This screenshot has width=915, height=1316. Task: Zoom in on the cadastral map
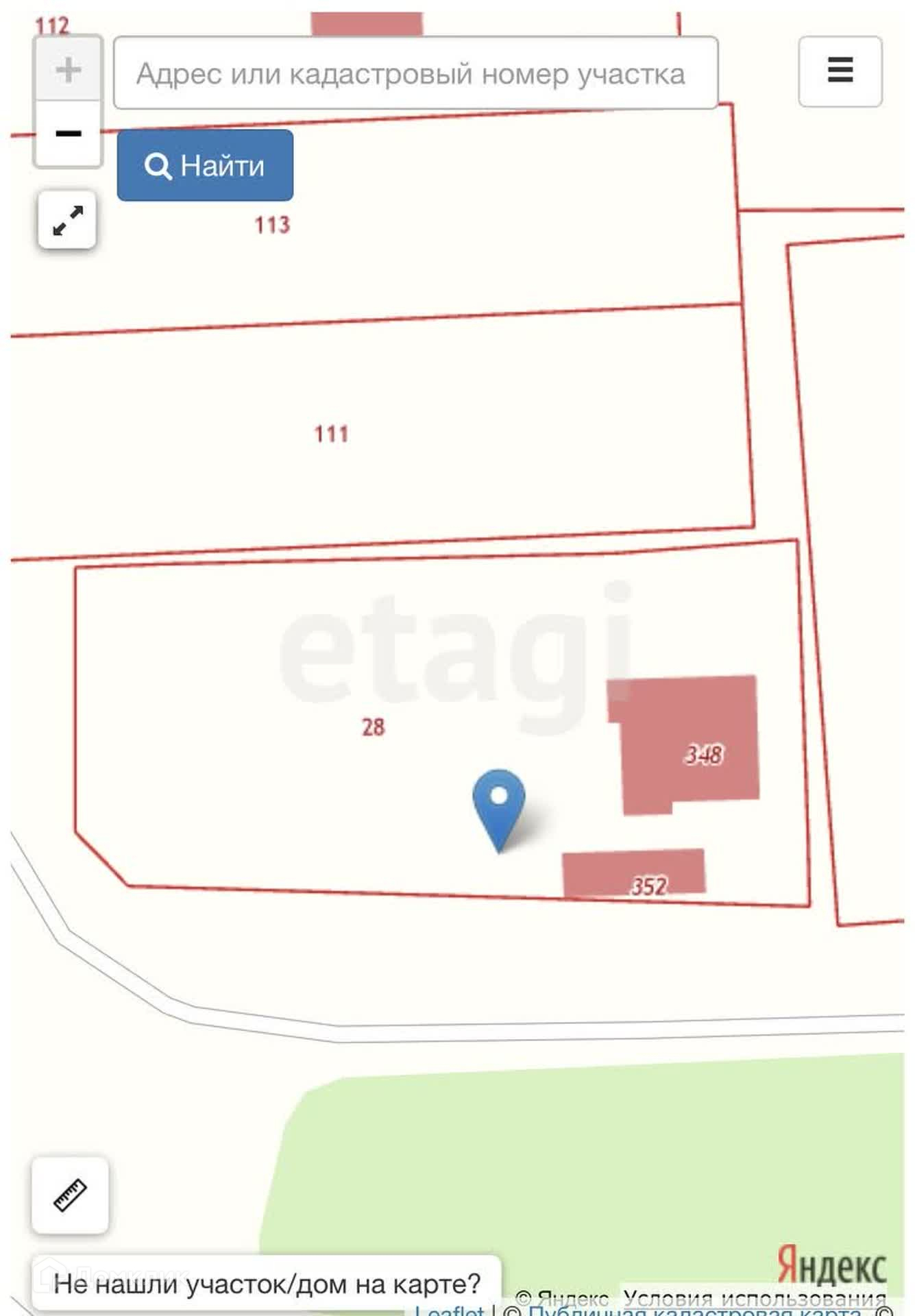click(68, 69)
